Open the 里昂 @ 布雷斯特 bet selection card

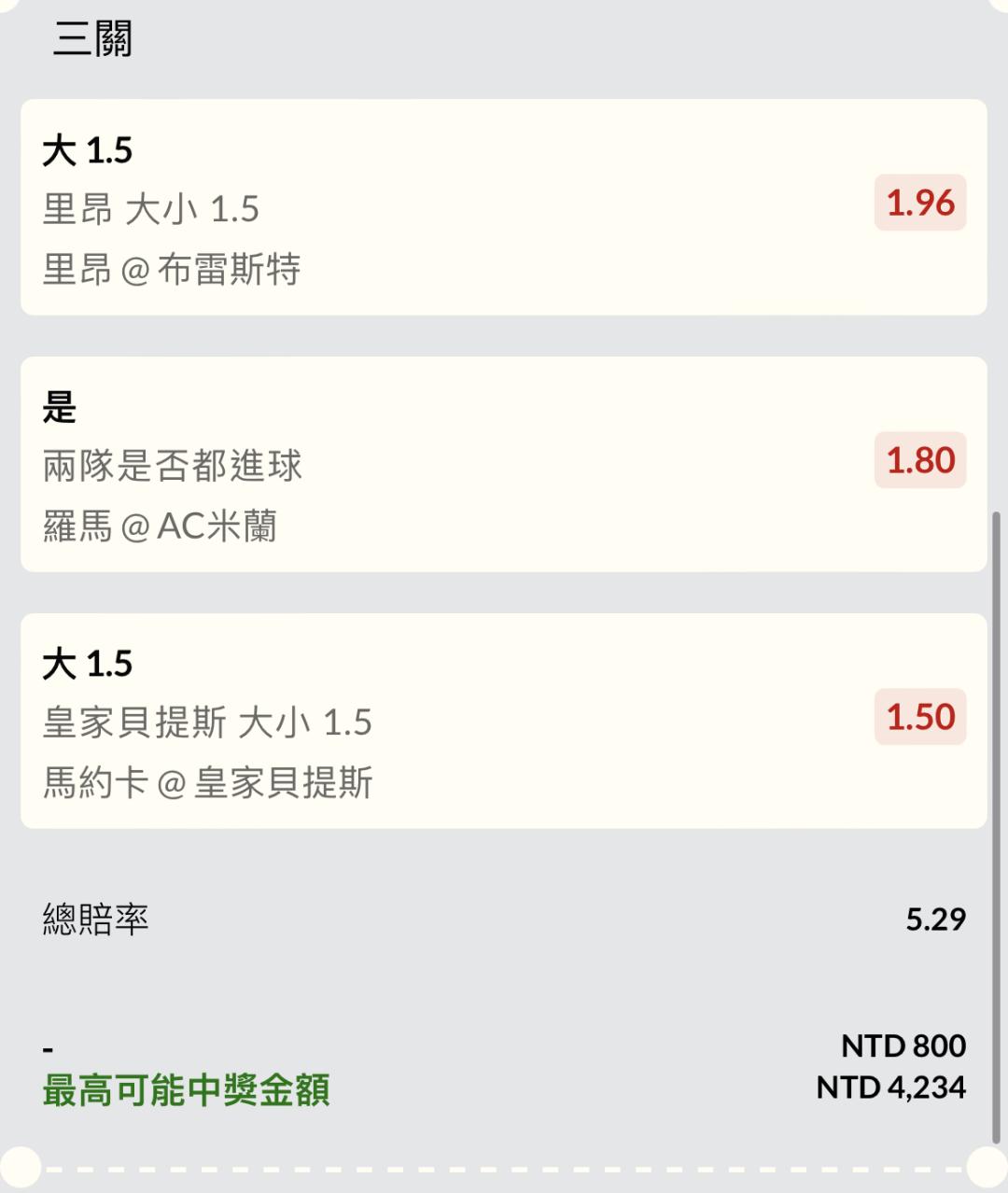tap(503, 207)
